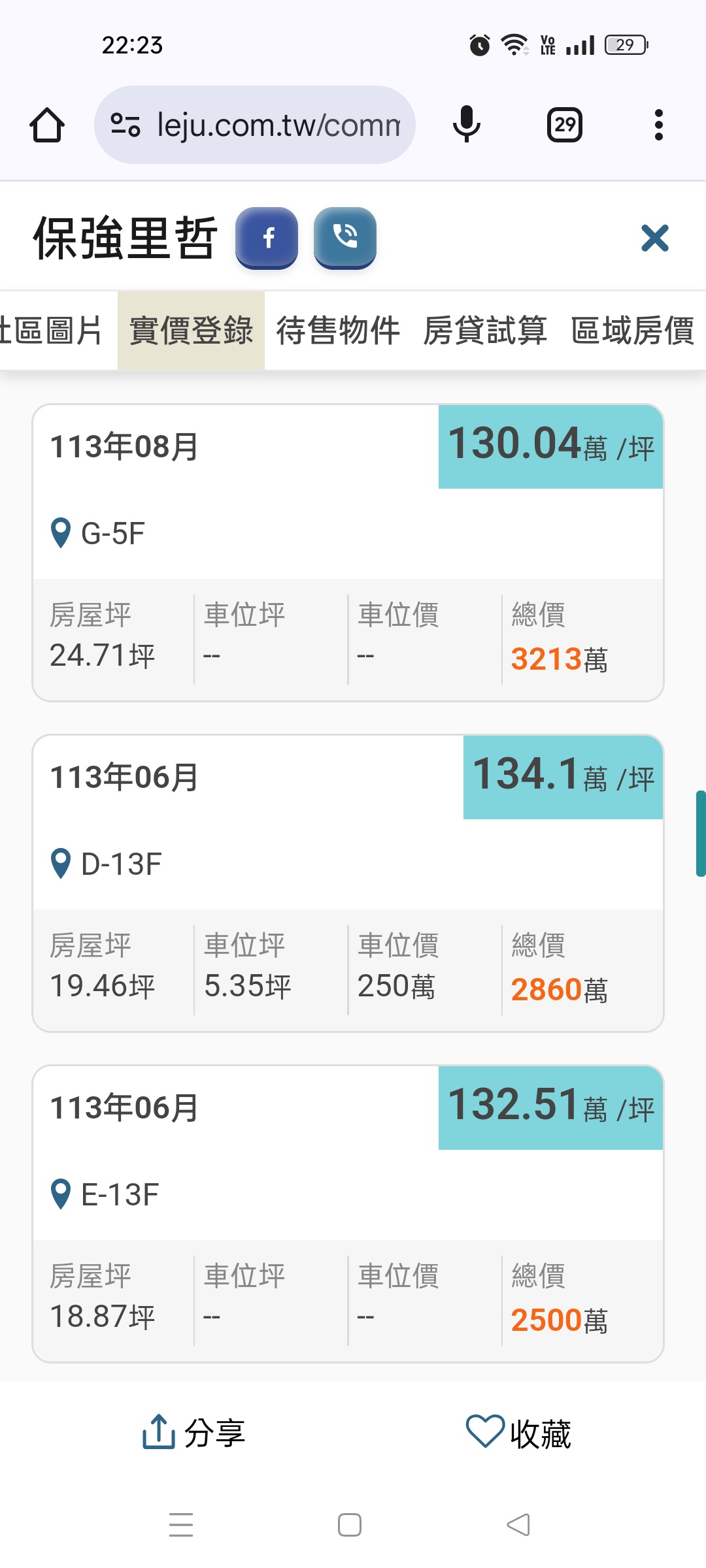Start voice search with the microphone
This screenshot has height=1568, width=706.
point(467,124)
